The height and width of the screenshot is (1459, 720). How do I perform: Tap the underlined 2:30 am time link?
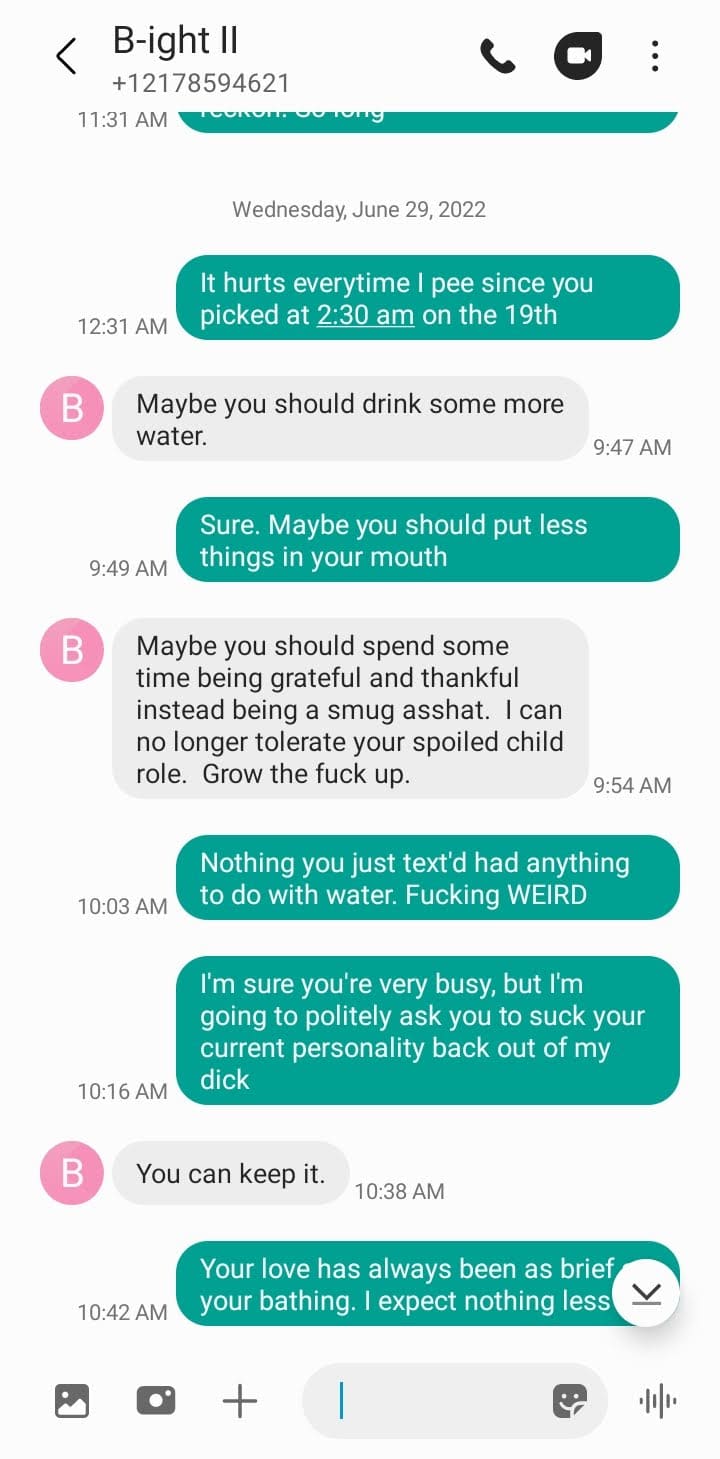[365, 315]
